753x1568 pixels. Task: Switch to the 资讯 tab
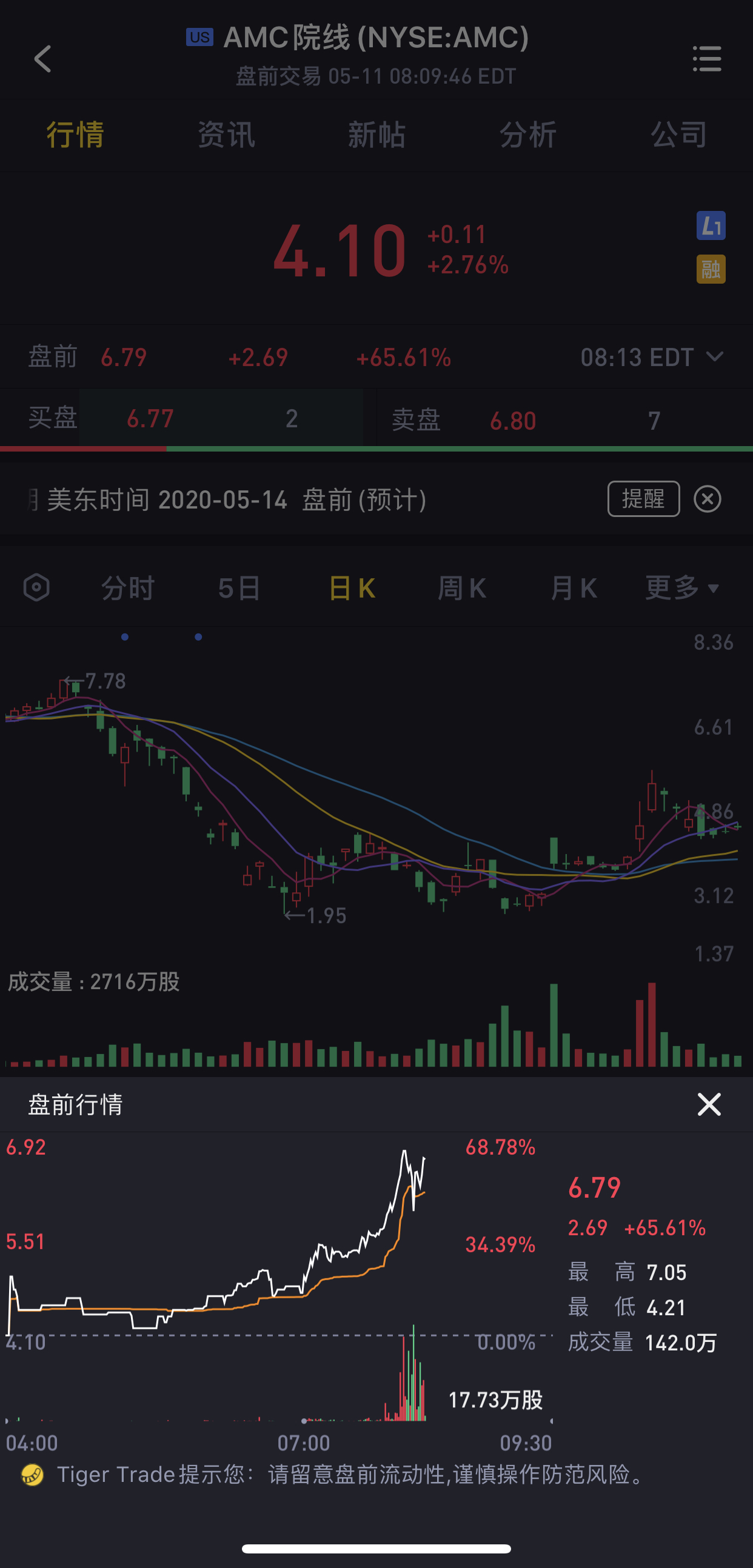click(226, 135)
